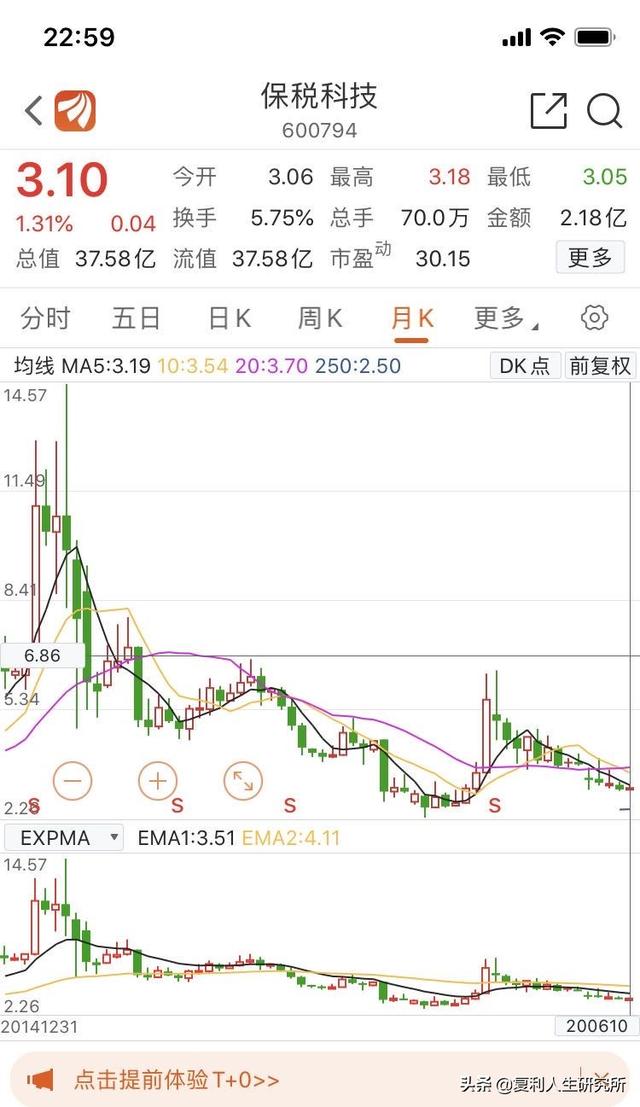Zoom out the chart with the minus button
Screen dimensions: 640x1107
[x=73, y=781]
